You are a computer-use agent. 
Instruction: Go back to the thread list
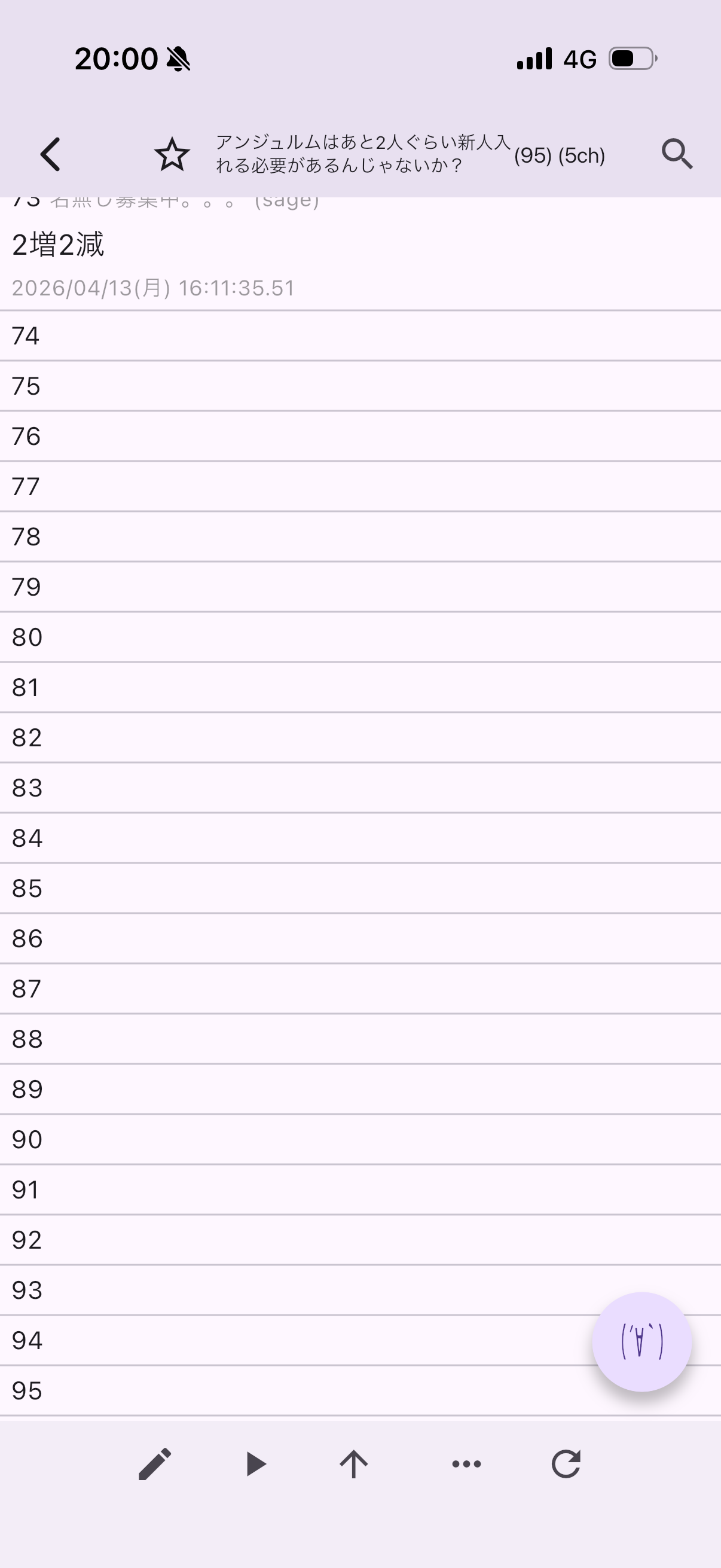pos(50,154)
